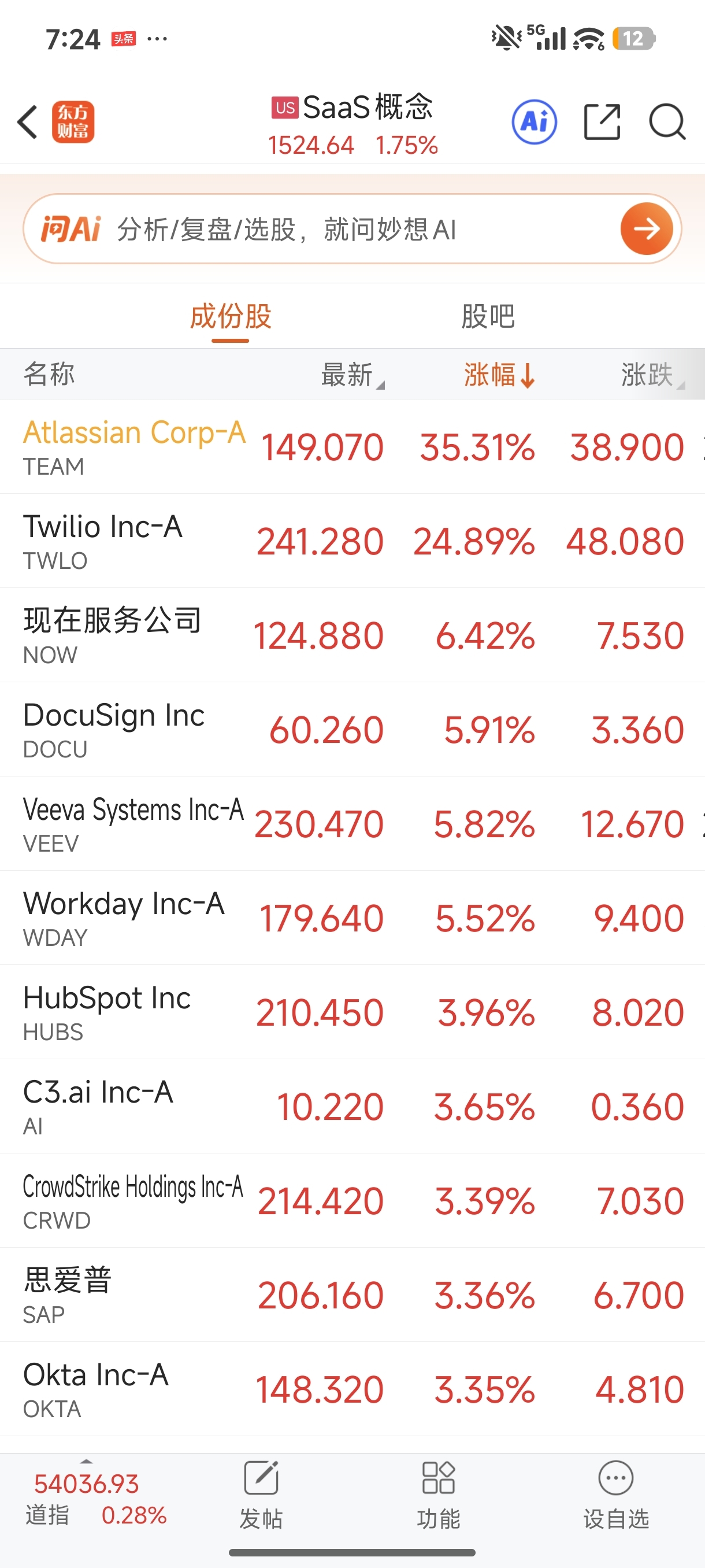Expand the 道指 index ticker

tap(95, 1498)
